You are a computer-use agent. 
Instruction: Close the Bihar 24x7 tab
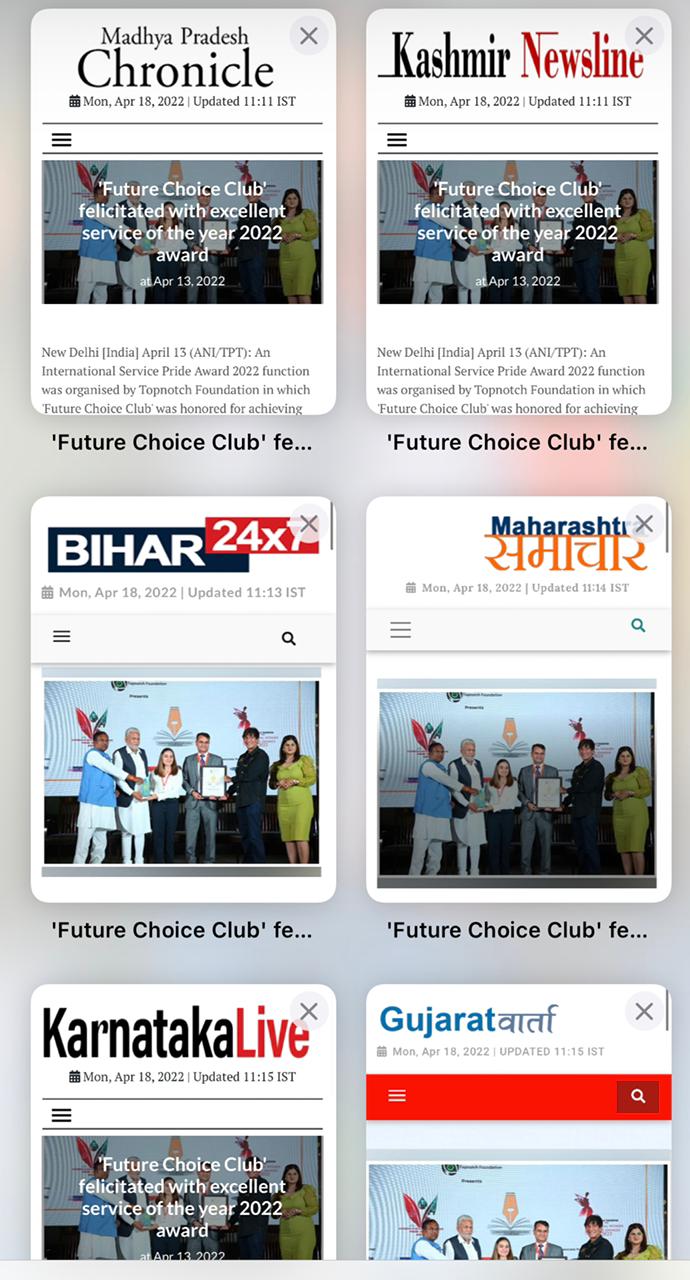[309, 524]
